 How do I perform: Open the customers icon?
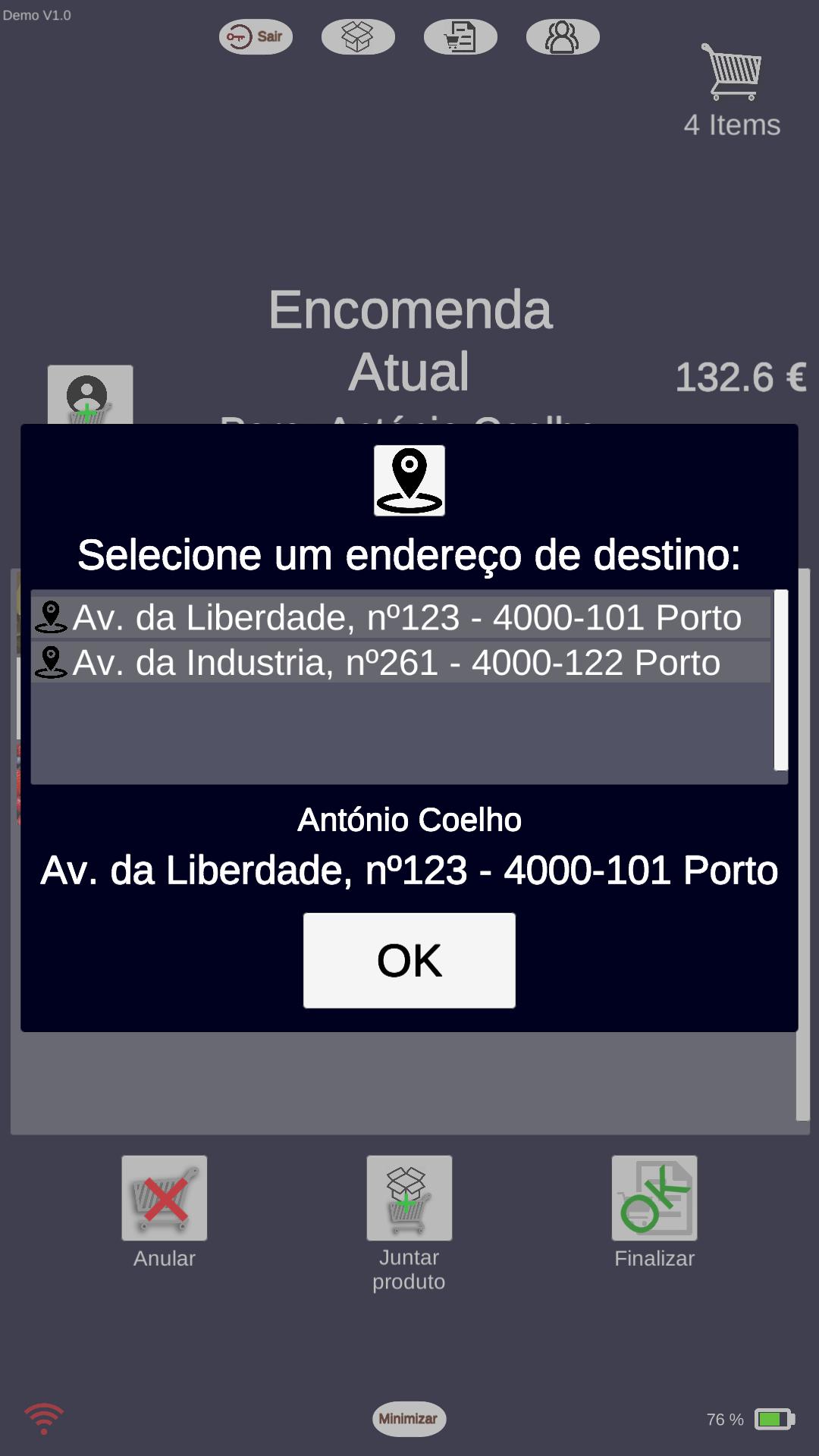tap(563, 36)
